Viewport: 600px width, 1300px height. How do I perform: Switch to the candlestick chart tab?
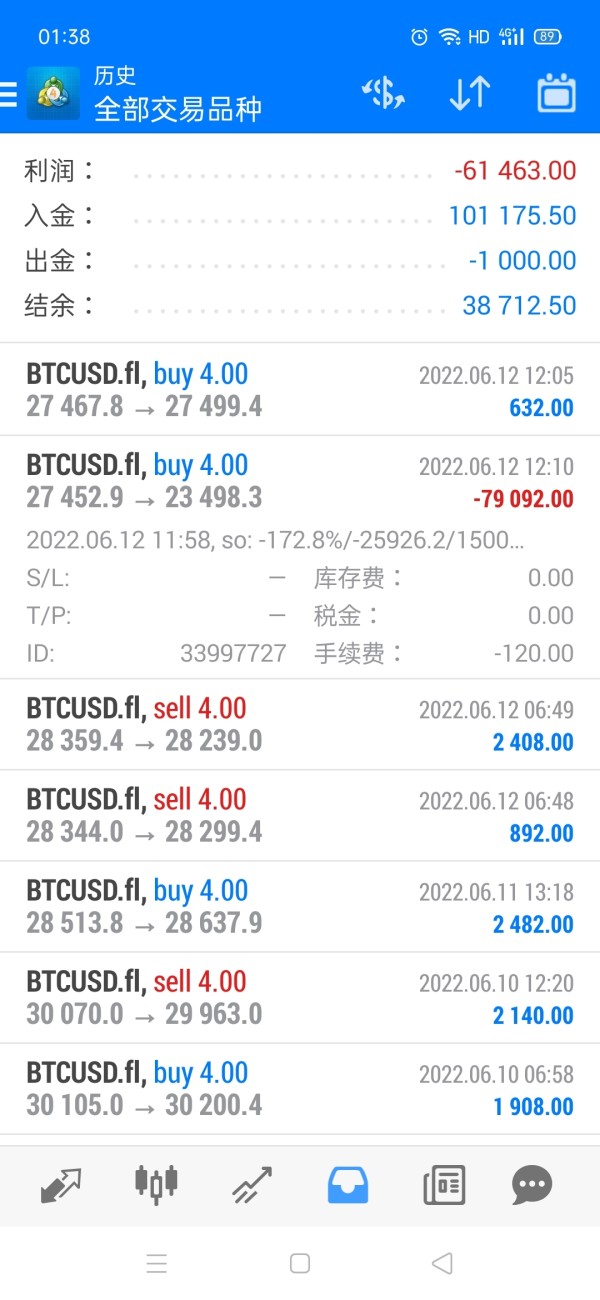tap(157, 1184)
